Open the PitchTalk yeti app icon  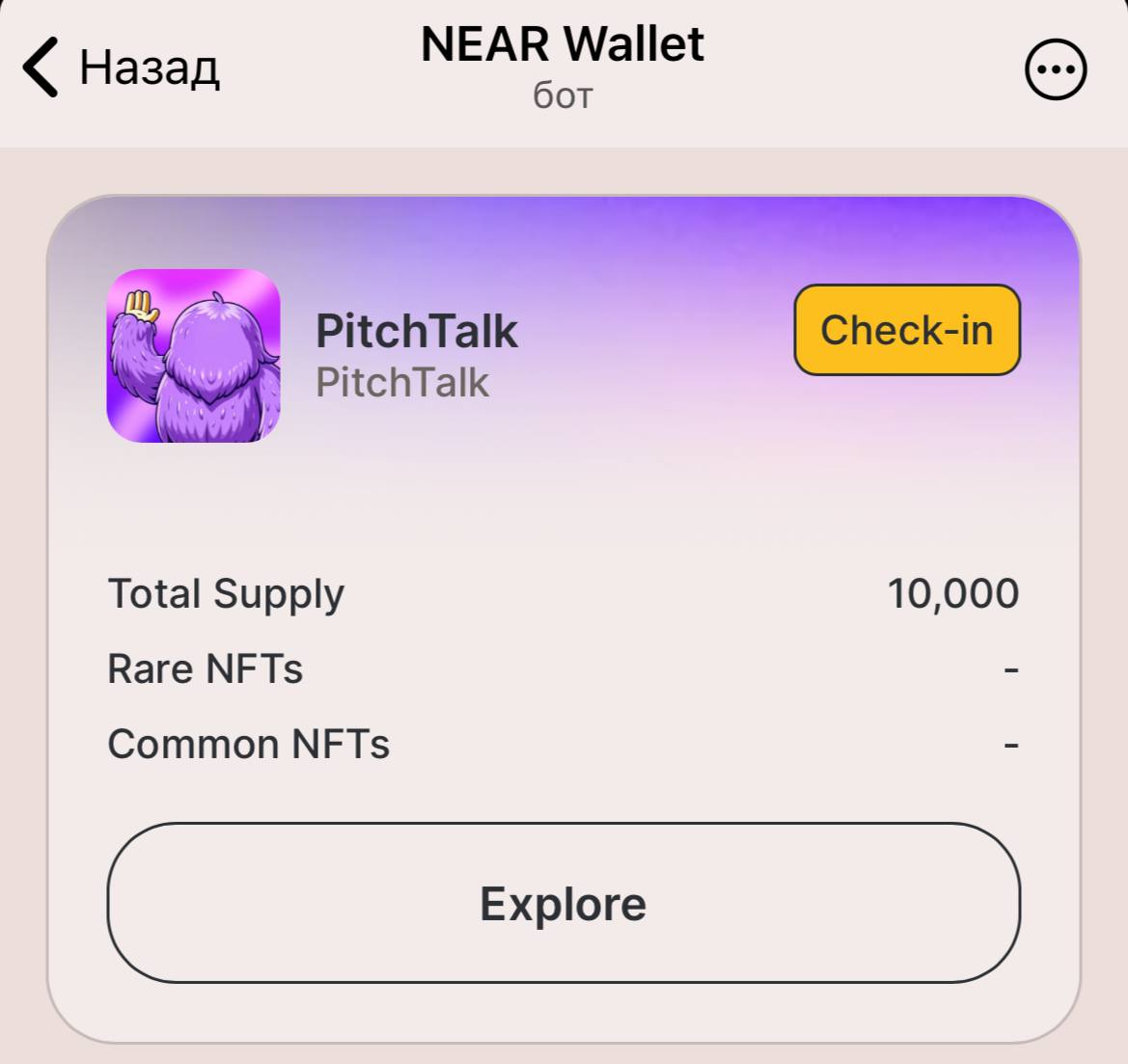[x=193, y=356]
